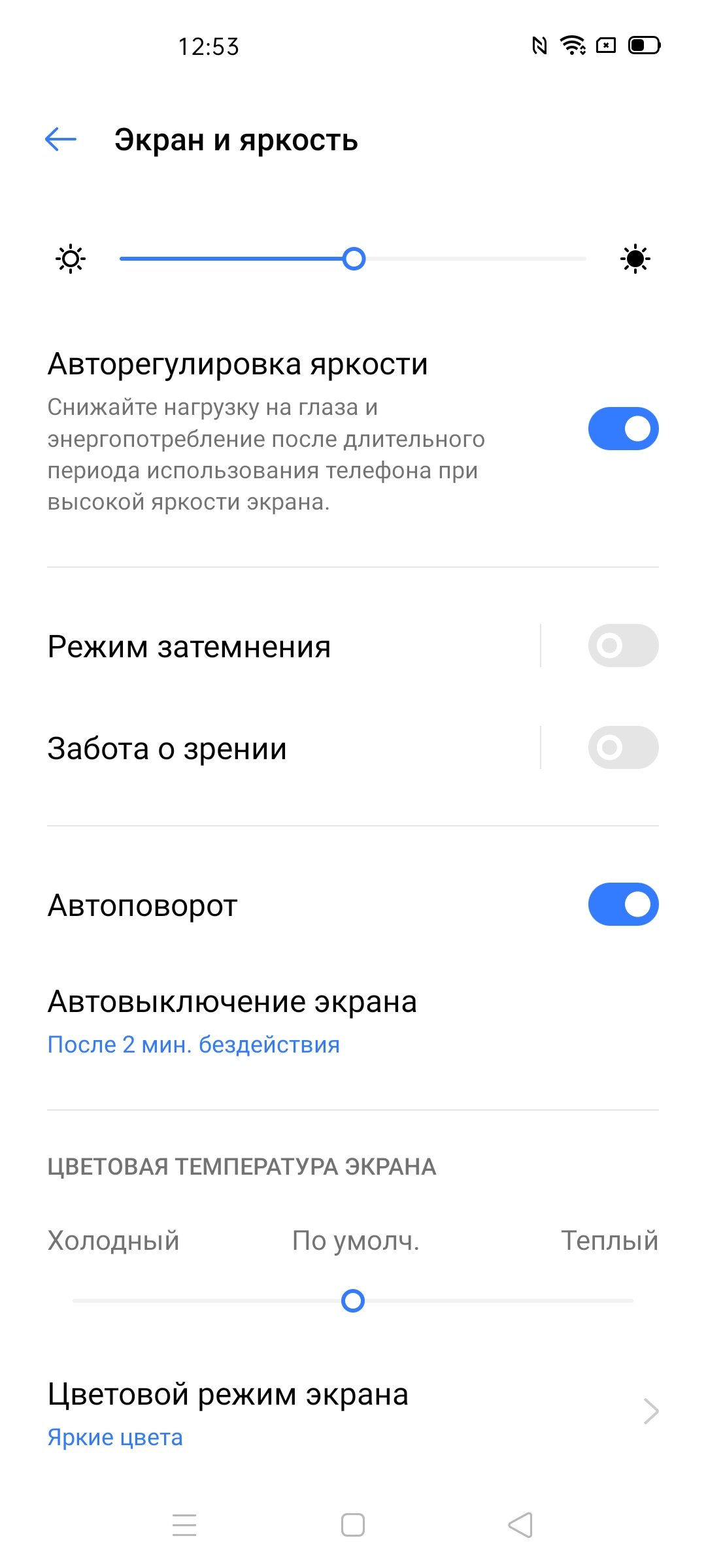Tap the color temperature slider toward Теплый
The height and width of the screenshot is (1568, 706).
(562, 1301)
